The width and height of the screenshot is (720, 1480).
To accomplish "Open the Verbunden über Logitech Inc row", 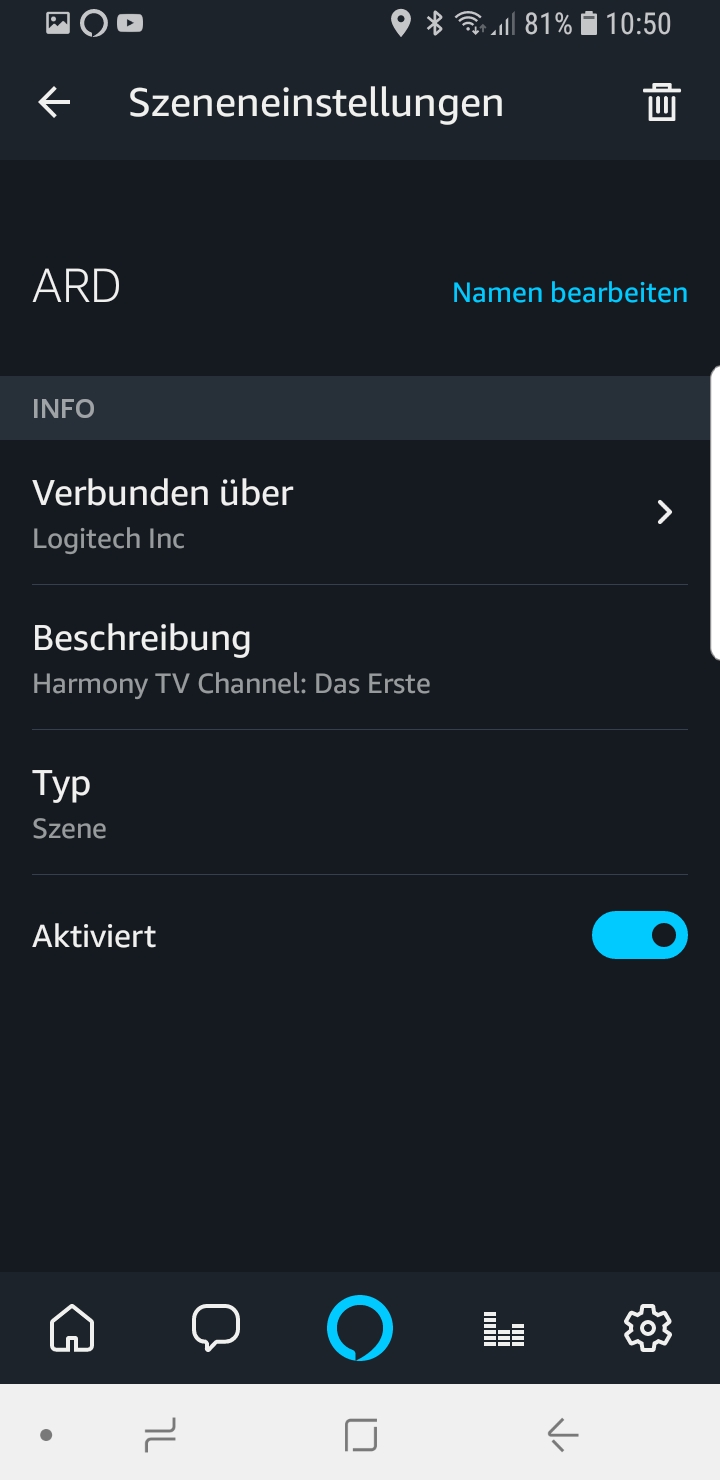I will [360, 513].
